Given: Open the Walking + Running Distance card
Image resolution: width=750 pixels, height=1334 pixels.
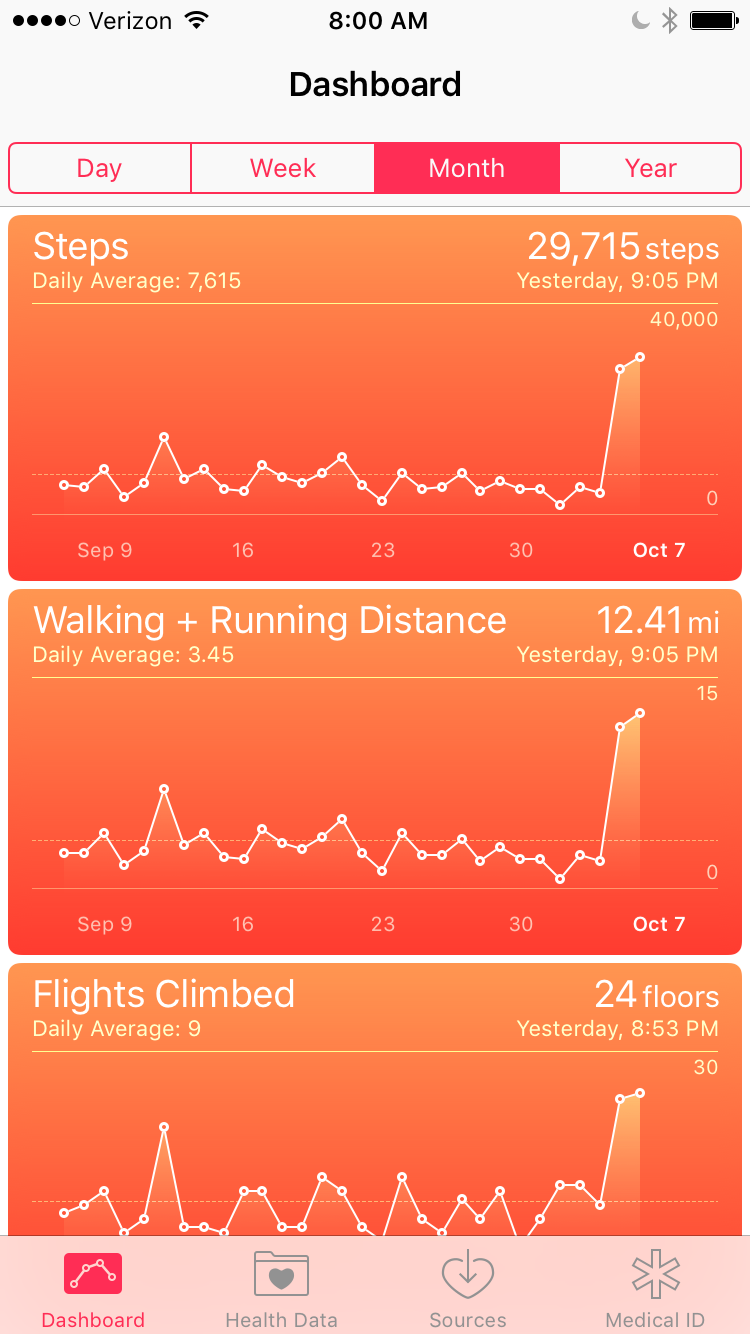Looking at the screenshot, I should pyautogui.click(x=375, y=772).
